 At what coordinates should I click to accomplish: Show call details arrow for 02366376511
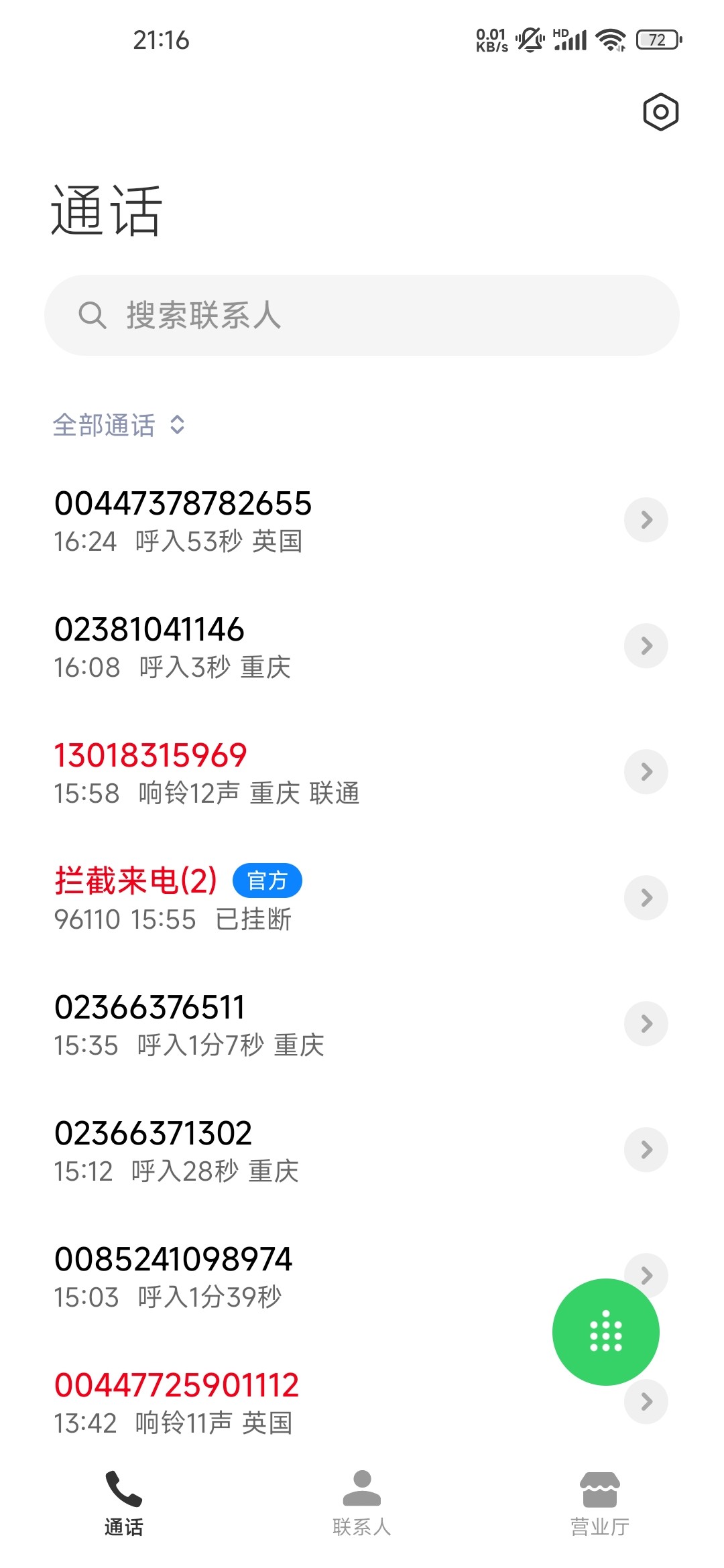(x=646, y=1024)
